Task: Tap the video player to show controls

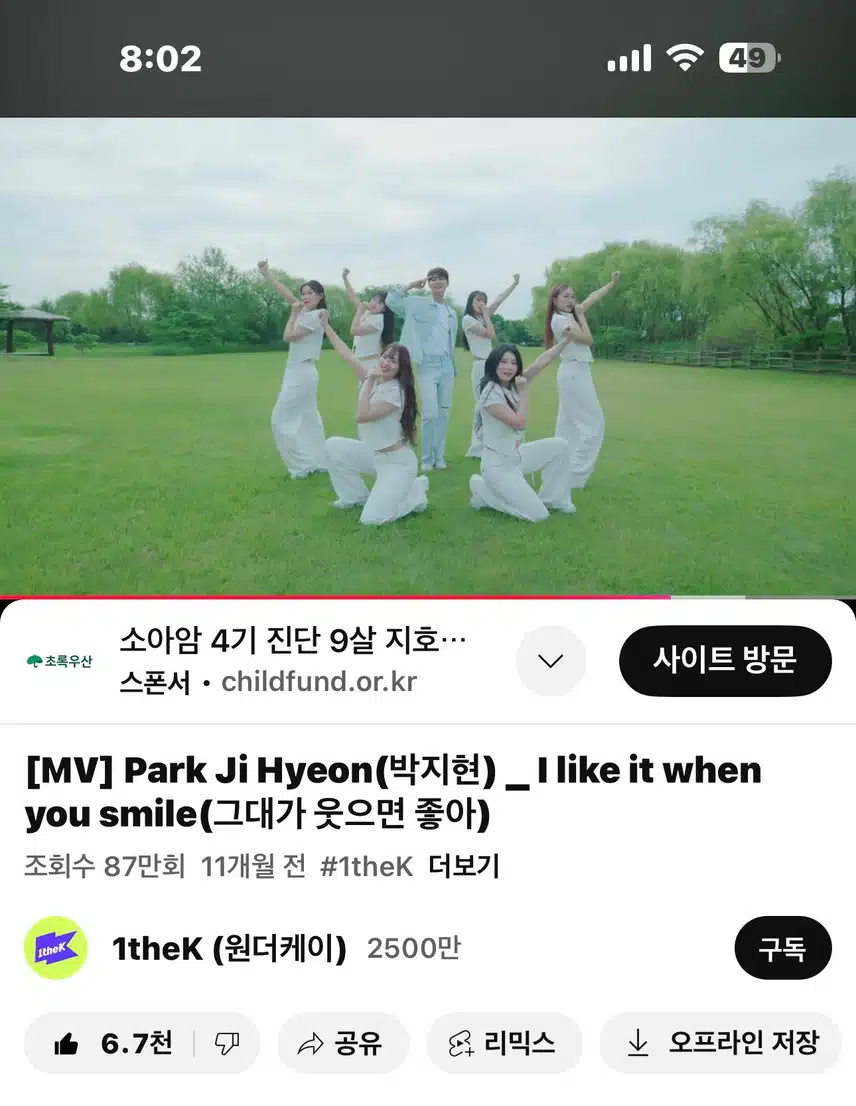Action: pos(428,356)
